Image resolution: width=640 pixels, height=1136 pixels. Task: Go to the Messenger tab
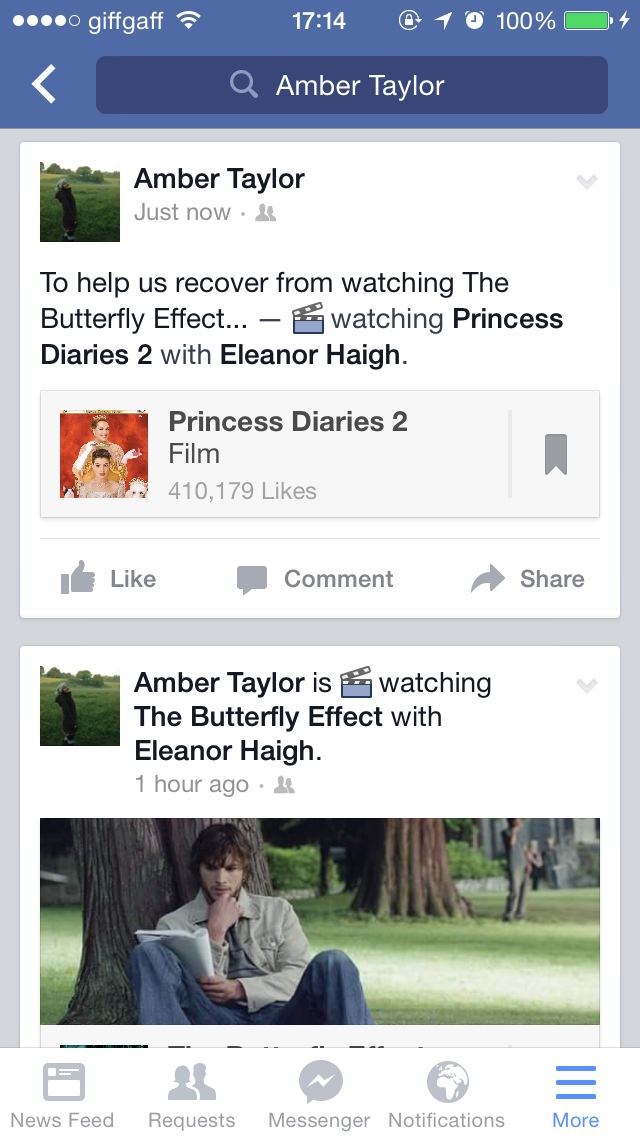[x=320, y=1095]
